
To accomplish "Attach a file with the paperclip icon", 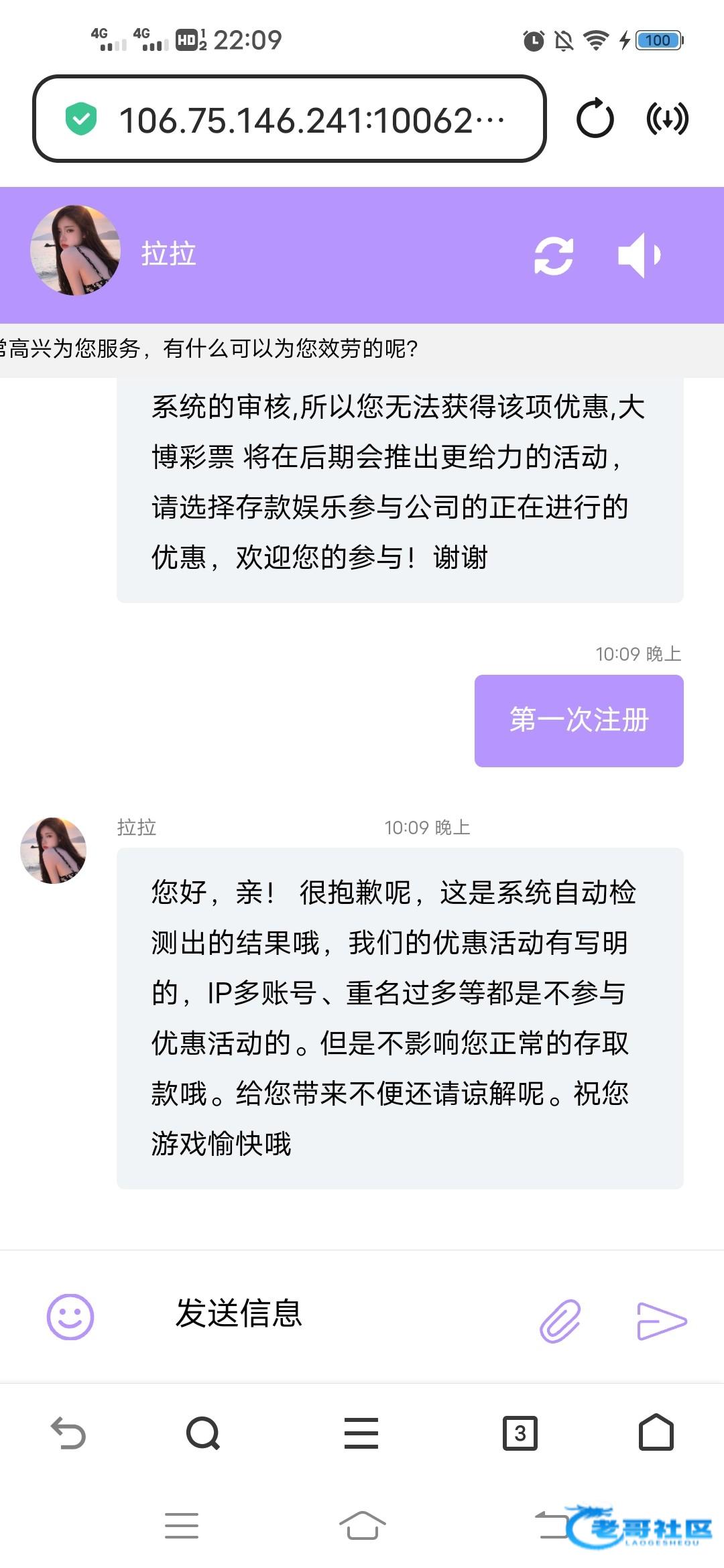I will click(560, 1321).
